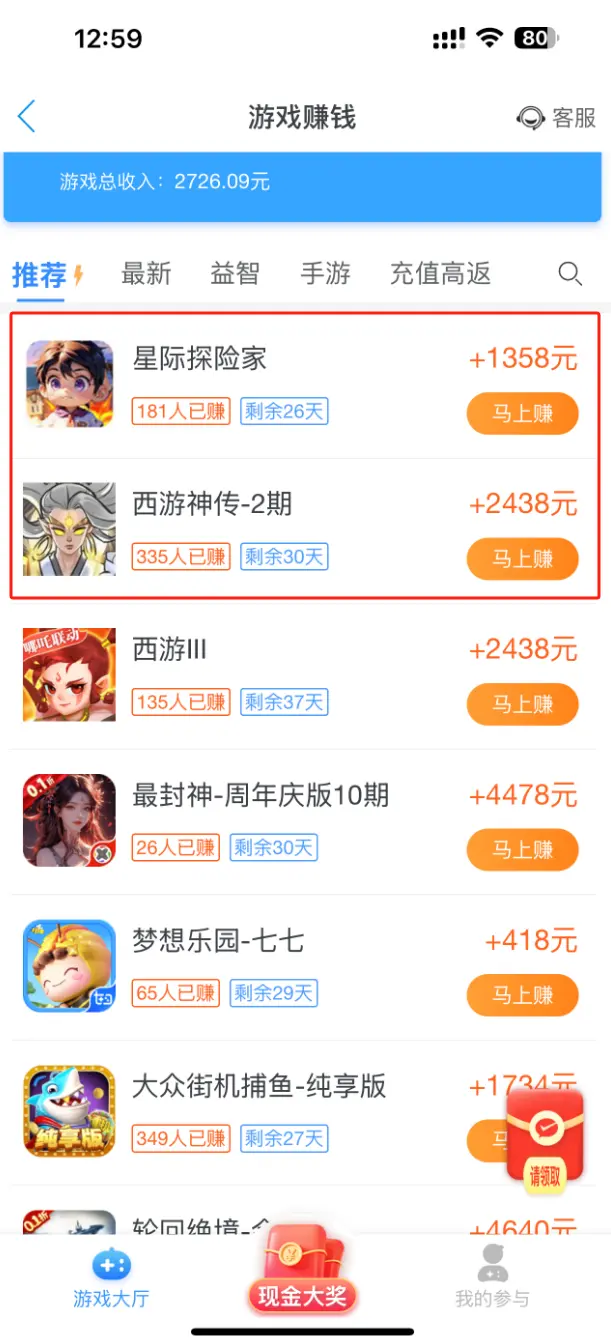This screenshot has height=1339, width=611.
Task: Start earning with 西游III 马上赚 button
Action: click(522, 704)
